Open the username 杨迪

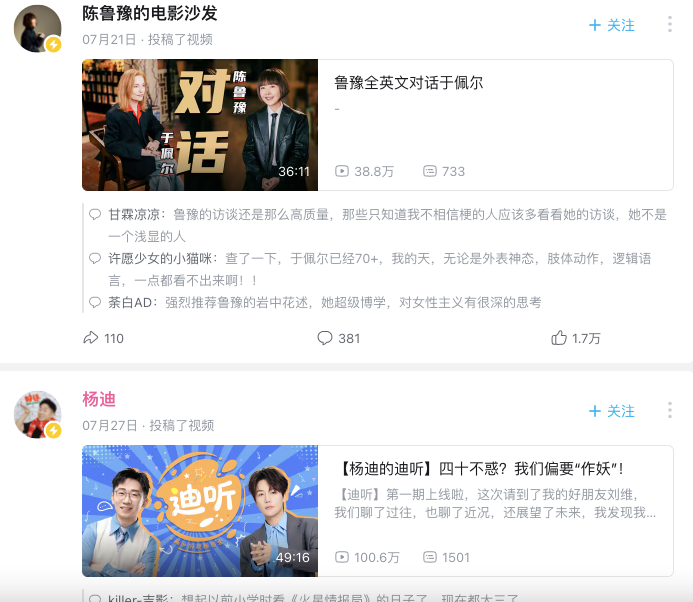(99, 399)
